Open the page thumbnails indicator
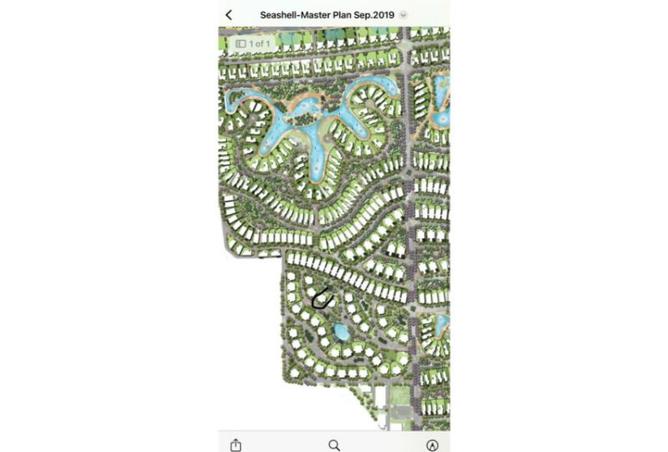The height and width of the screenshot is (452, 668). click(253, 44)
